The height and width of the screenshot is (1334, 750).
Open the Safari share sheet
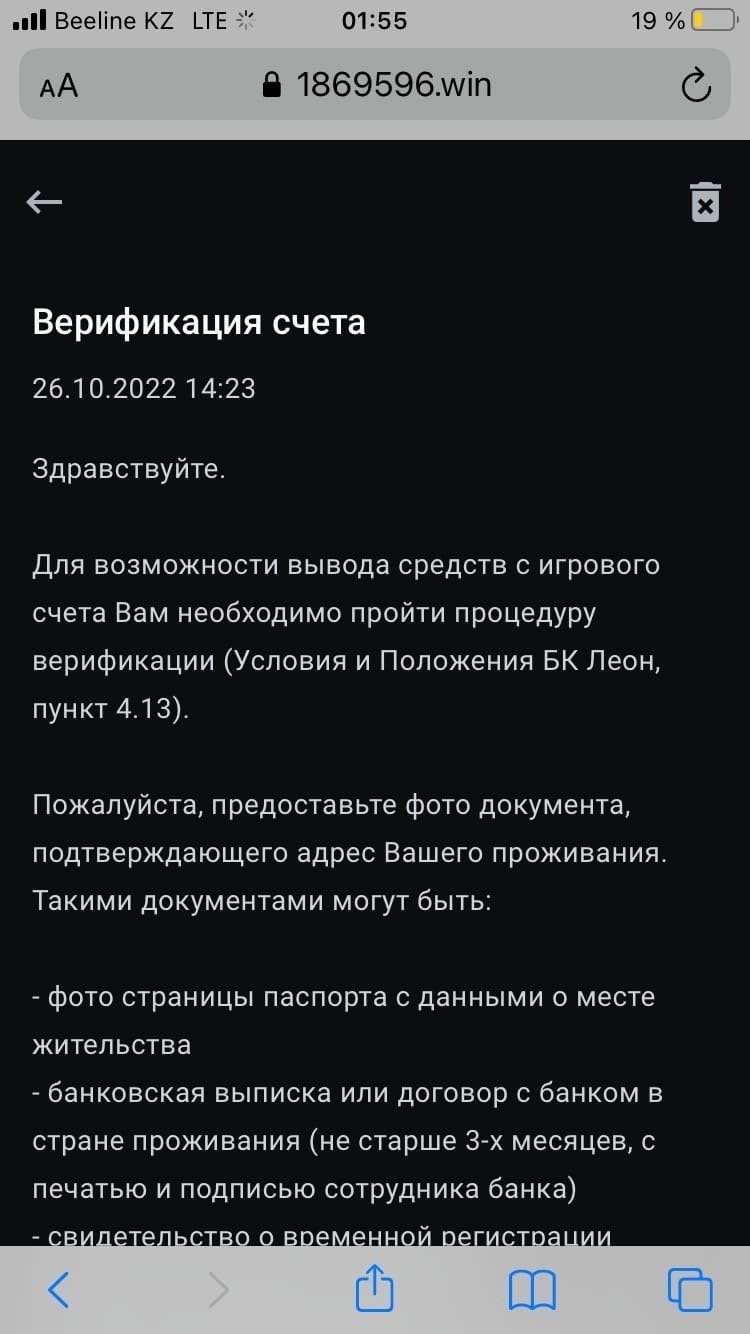[375, 1288]
